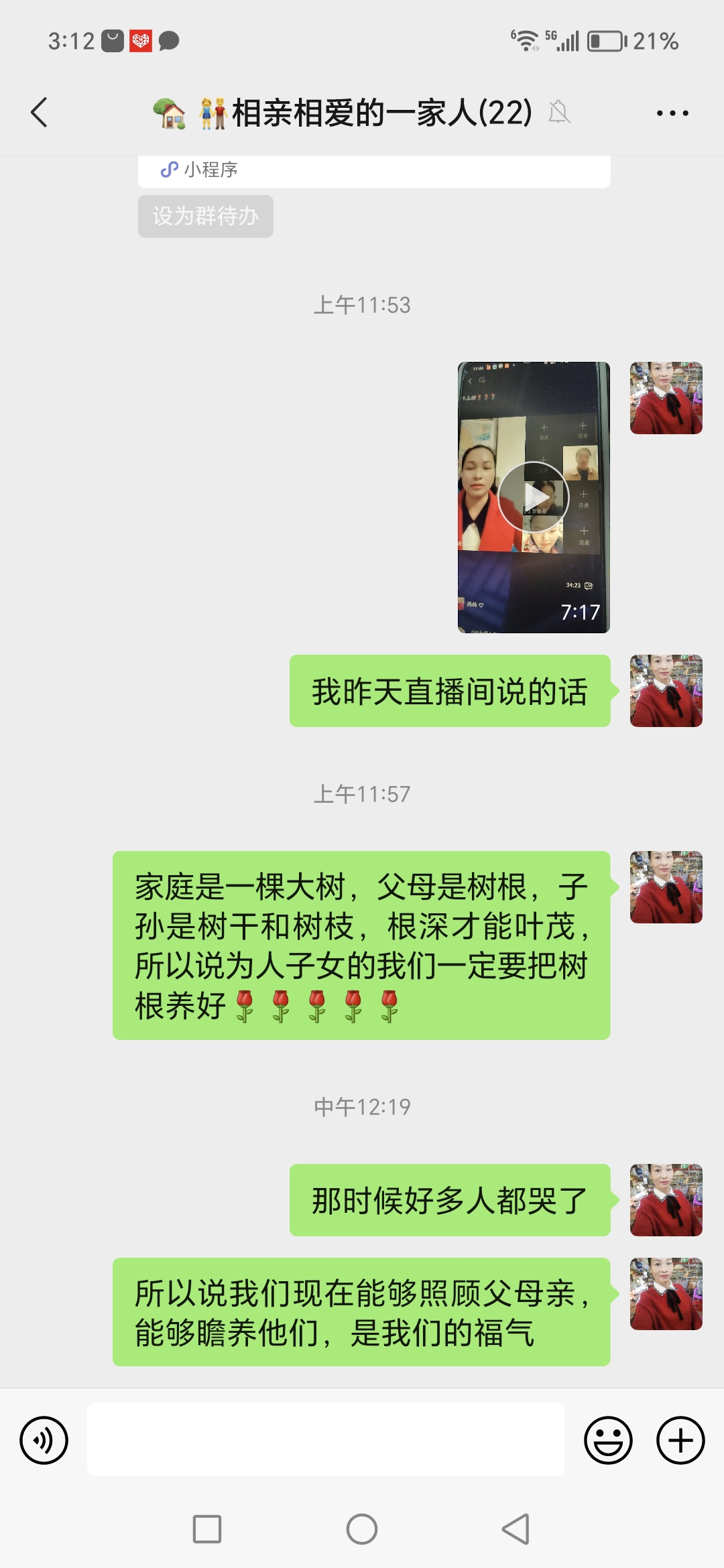Tap the 设为群待办 button
The width and height of the screenshot is (724, 1568).
click(x=205, y=216)
